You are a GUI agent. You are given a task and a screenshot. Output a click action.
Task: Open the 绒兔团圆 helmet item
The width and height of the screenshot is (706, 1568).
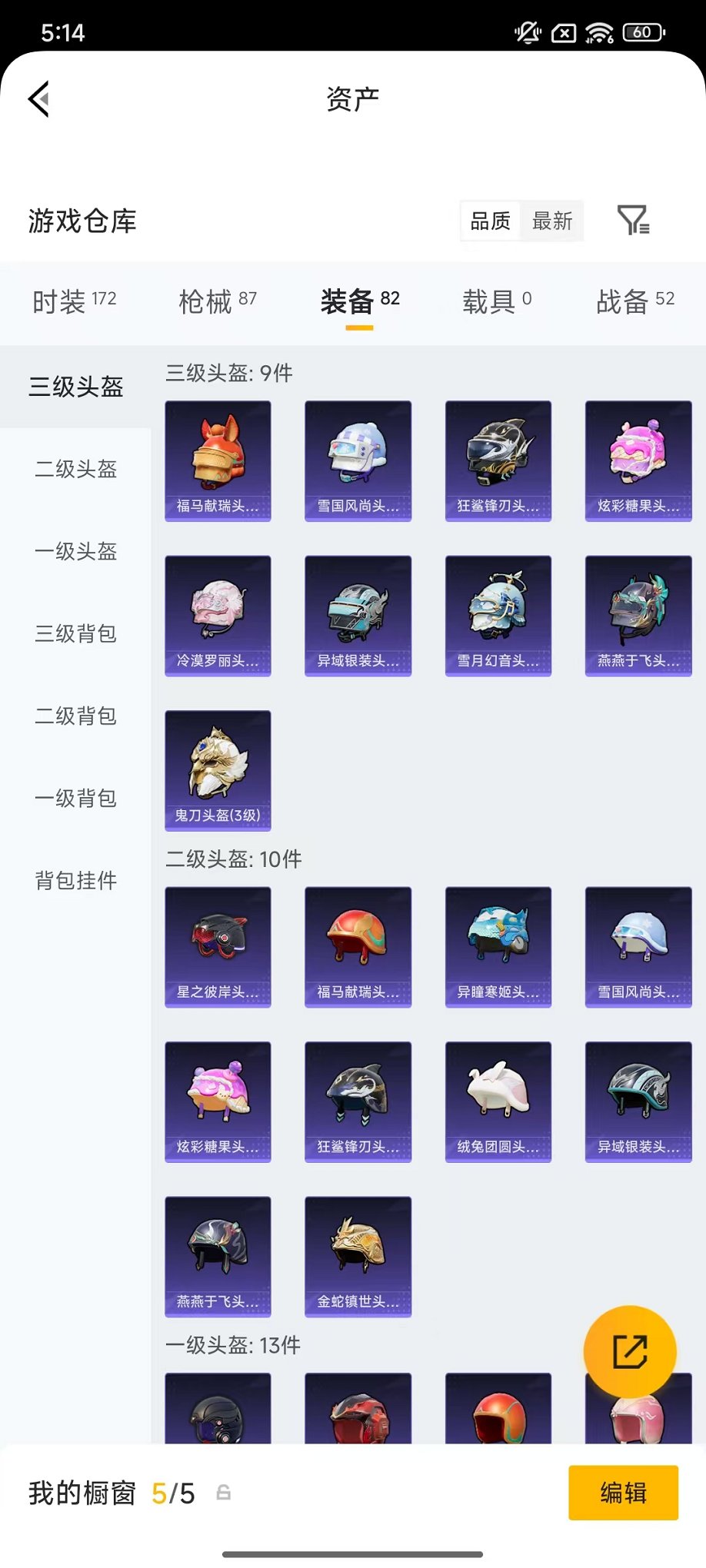point(498,1101)
